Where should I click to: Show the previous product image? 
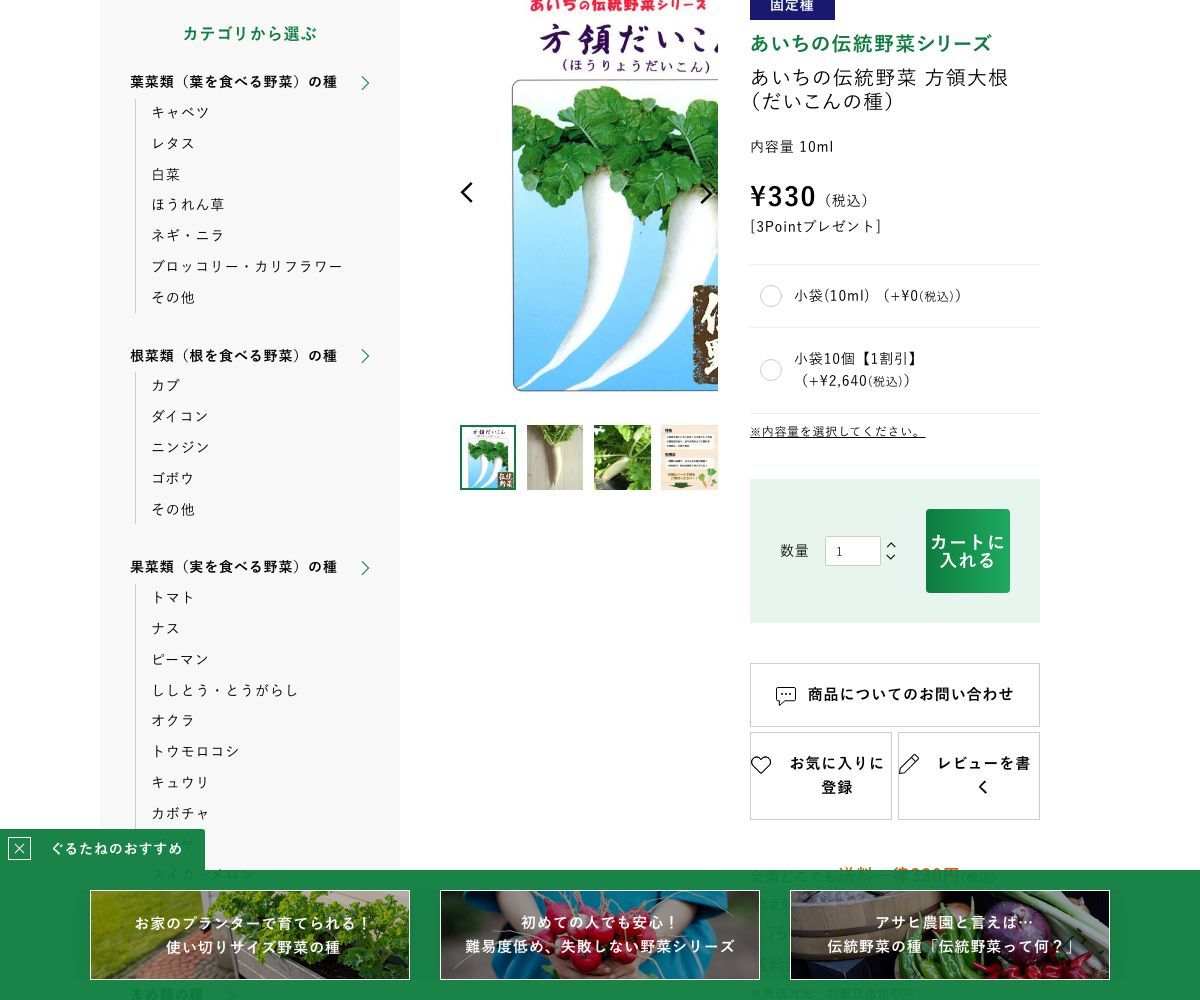[x=467, y=193]
